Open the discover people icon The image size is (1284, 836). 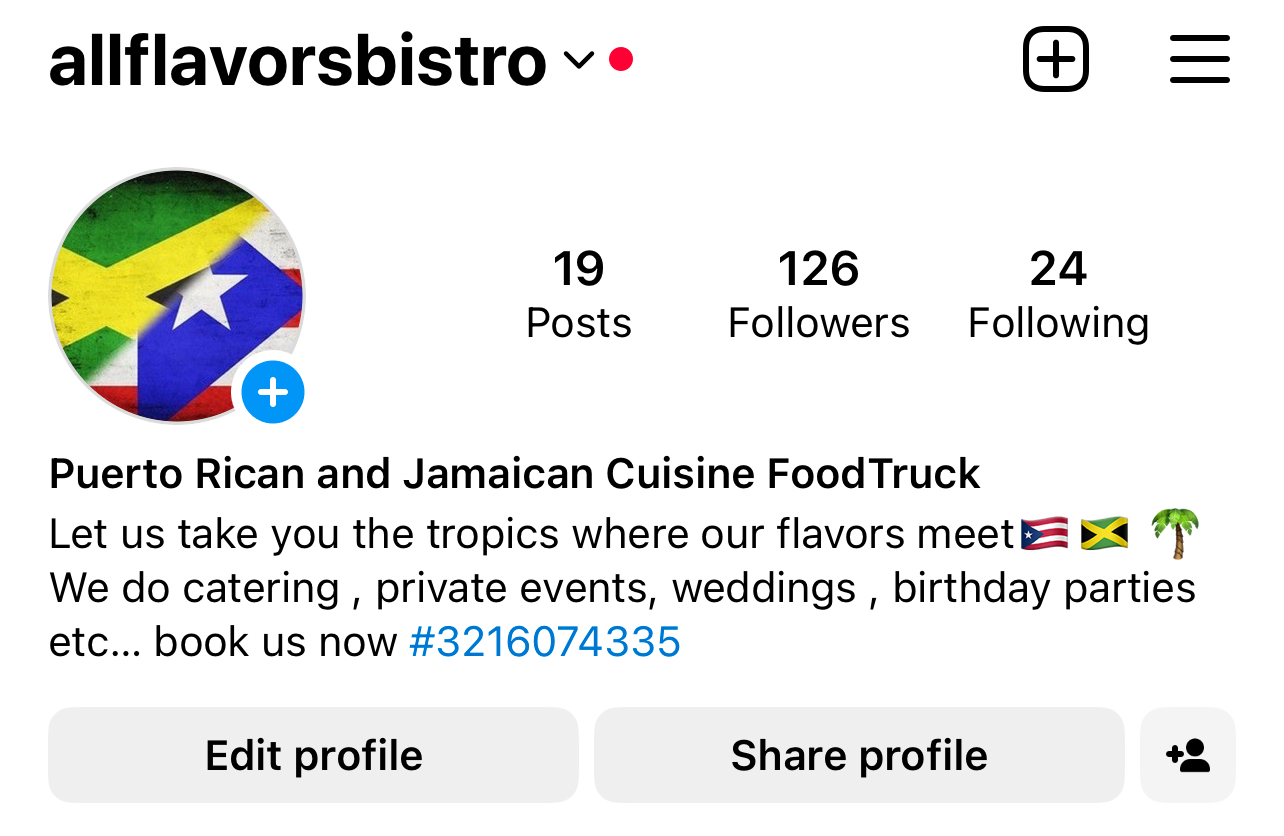[1187, 755]
